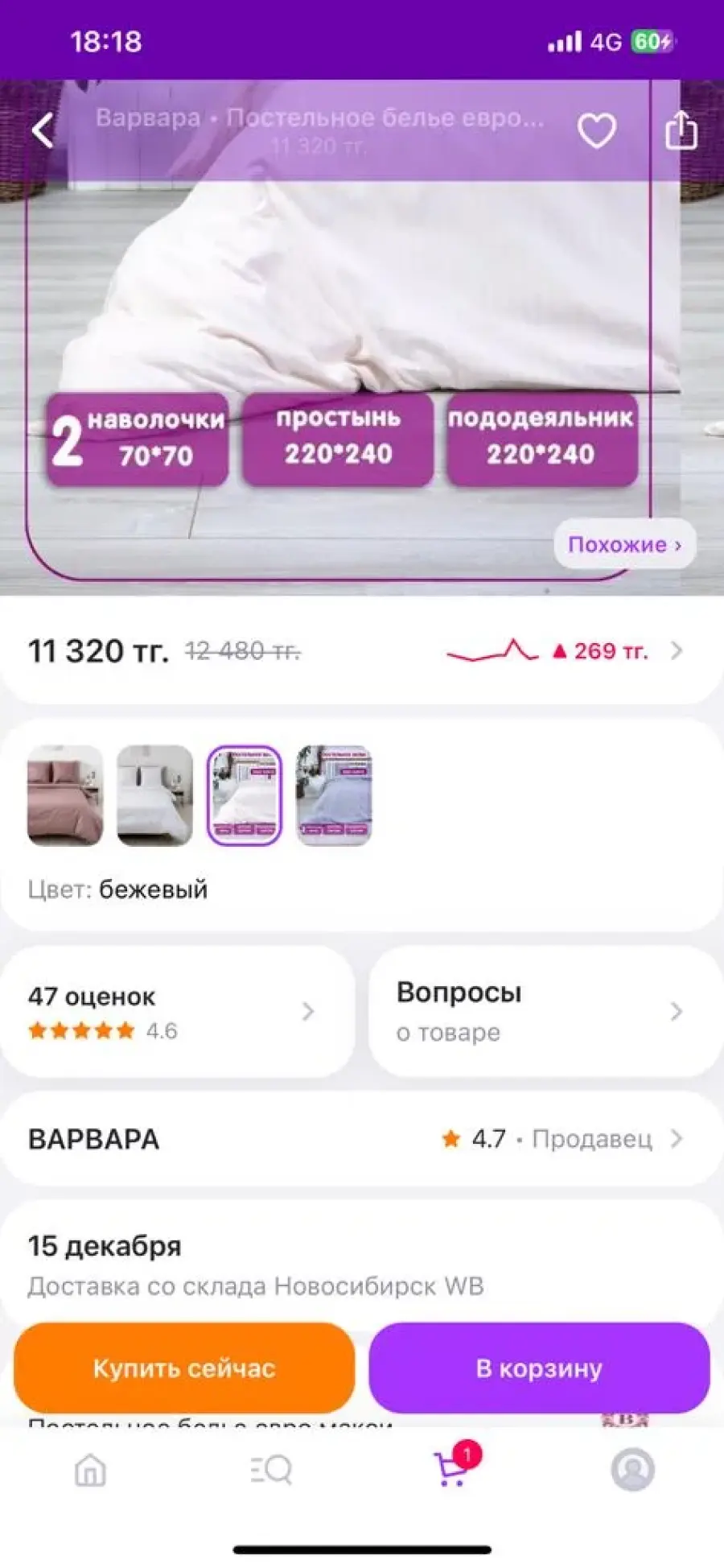Select the pink bedding color option
The height and width of the screenshot is (1568, 724).
point(65,795)
